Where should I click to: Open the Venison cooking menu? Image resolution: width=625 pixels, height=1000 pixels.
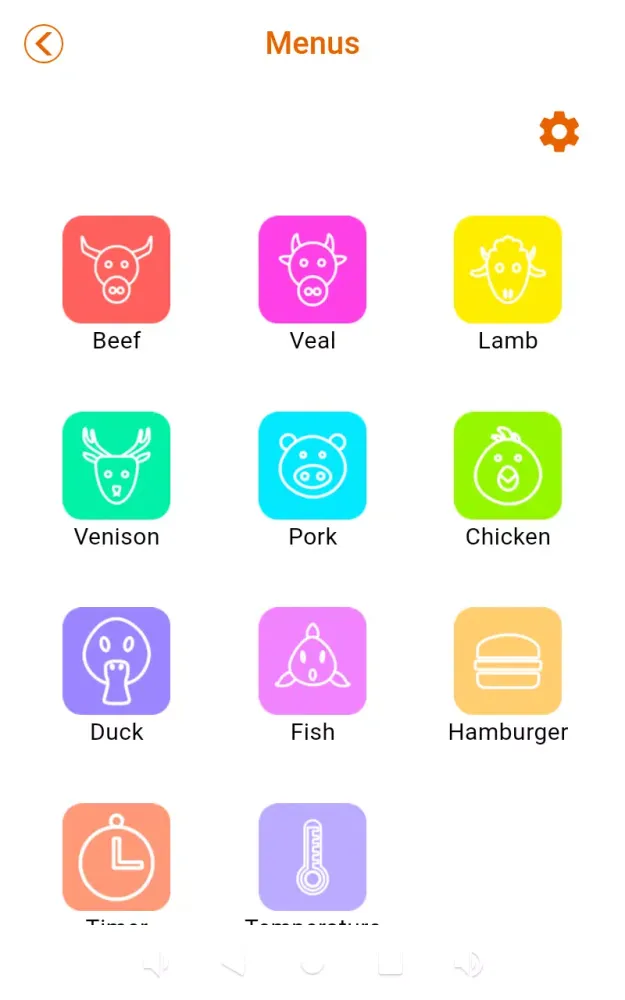(116, 466)
